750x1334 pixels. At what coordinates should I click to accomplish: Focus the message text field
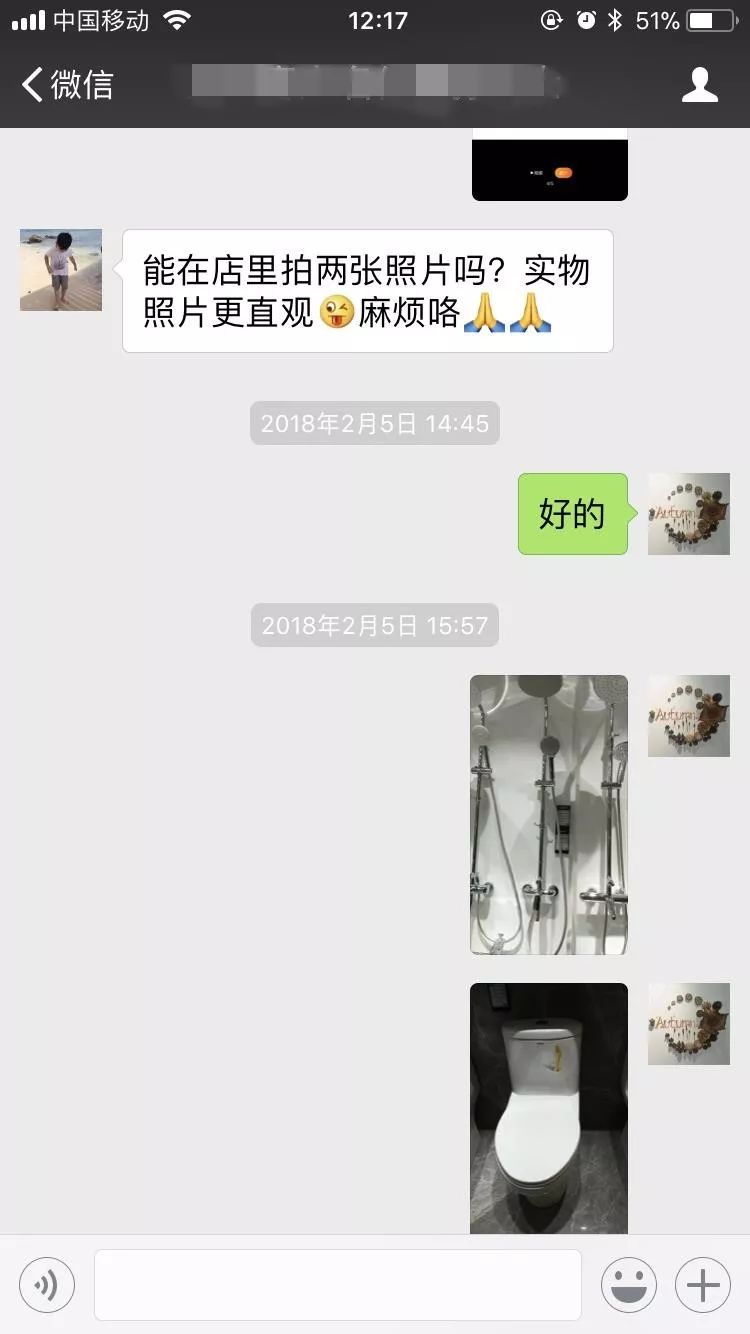coord(338,1285)
